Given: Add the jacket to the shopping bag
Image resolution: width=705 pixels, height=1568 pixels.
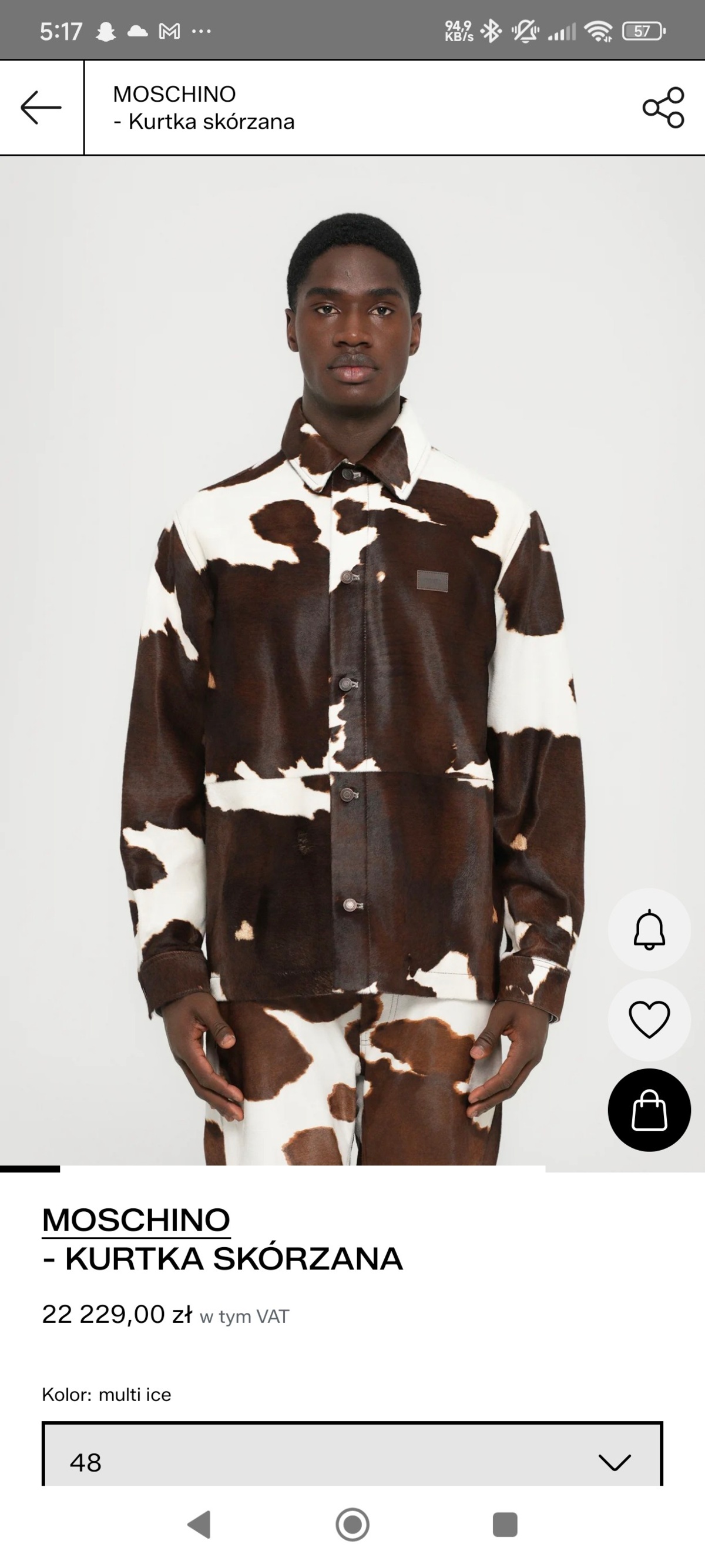Looking at the screenshot, I should (x=649, y=1110).
